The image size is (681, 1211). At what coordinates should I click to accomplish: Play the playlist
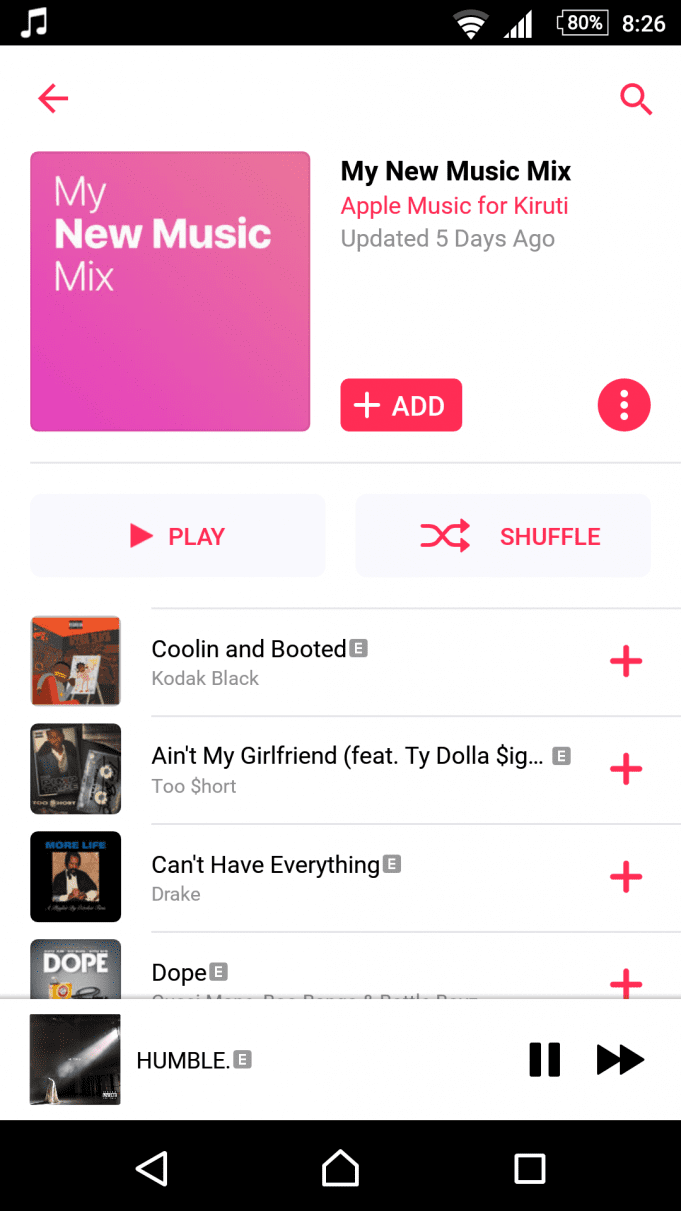pos(178,536)
